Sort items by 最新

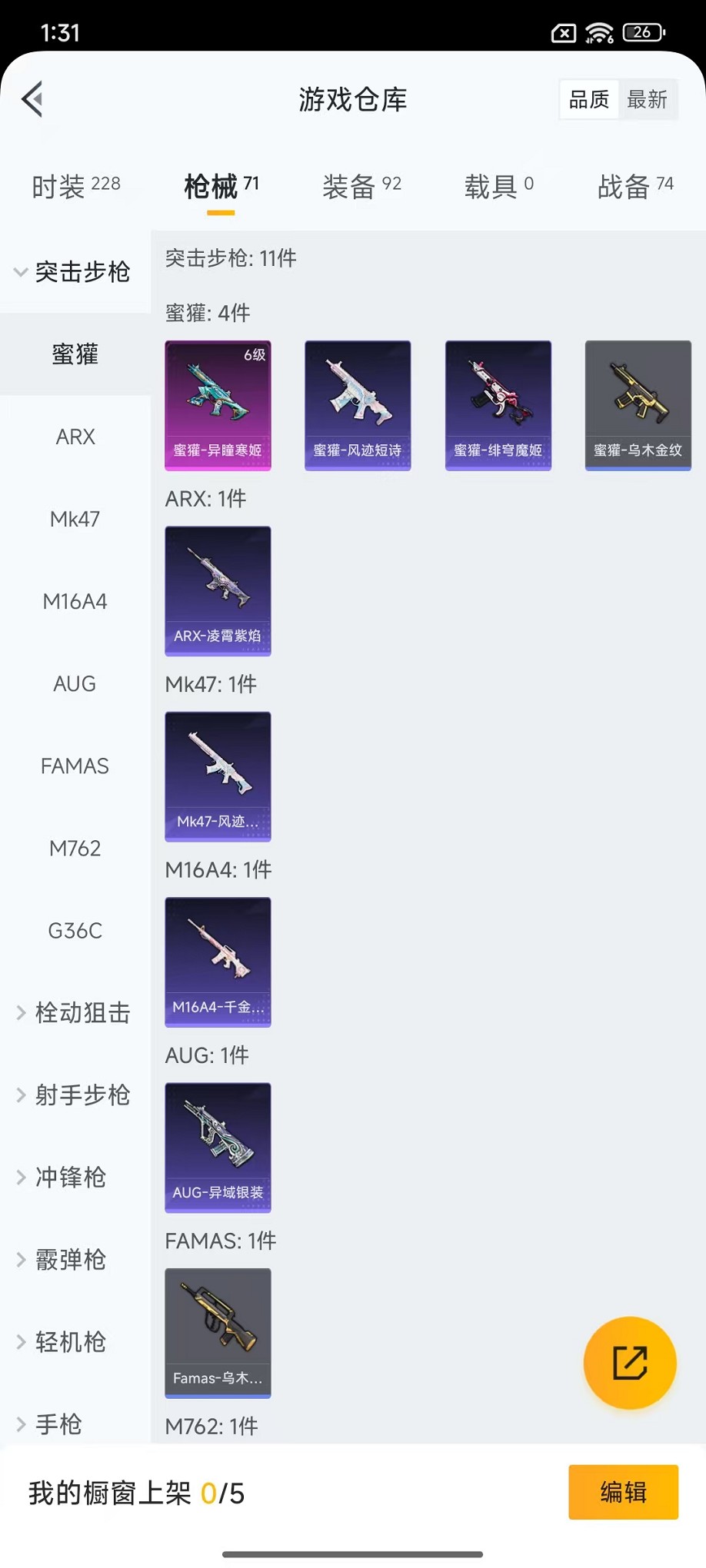coord(647,99)
